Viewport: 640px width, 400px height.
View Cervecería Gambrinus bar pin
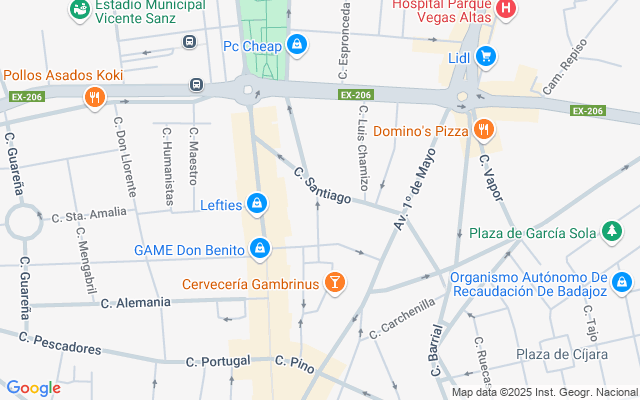pos(335,285)
